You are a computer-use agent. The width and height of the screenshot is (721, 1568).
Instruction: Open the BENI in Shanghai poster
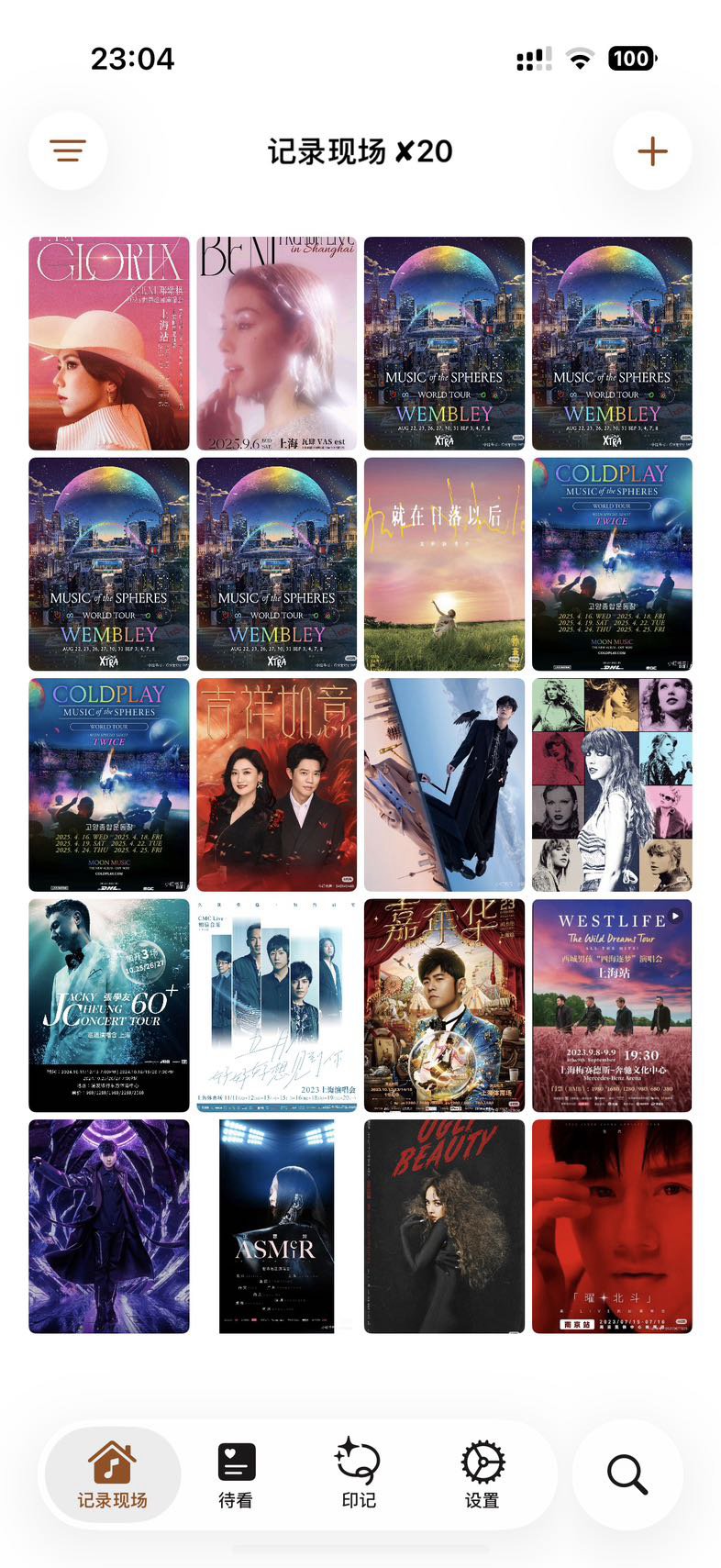277,343
